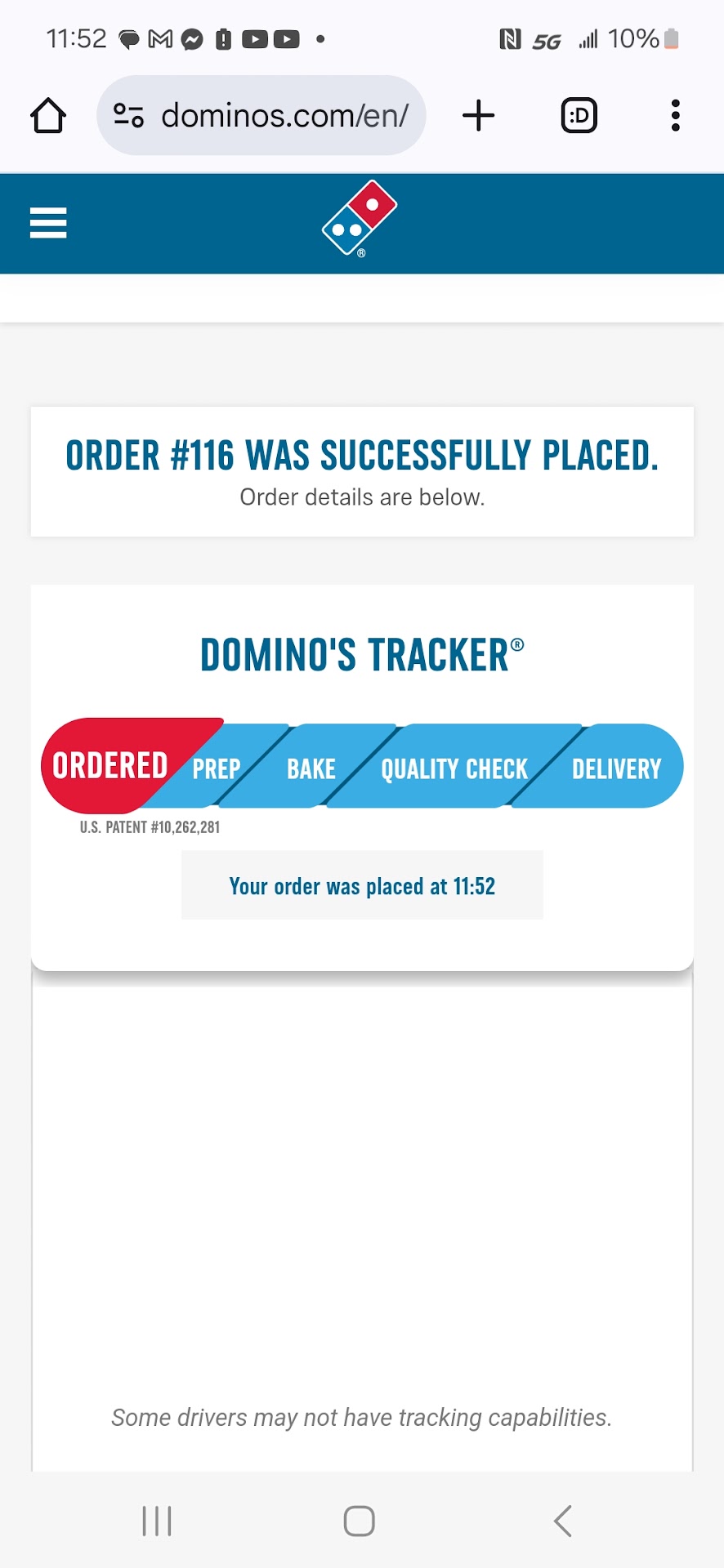
Task: Go to the browser home page
Action: click(x=48, y=115)
